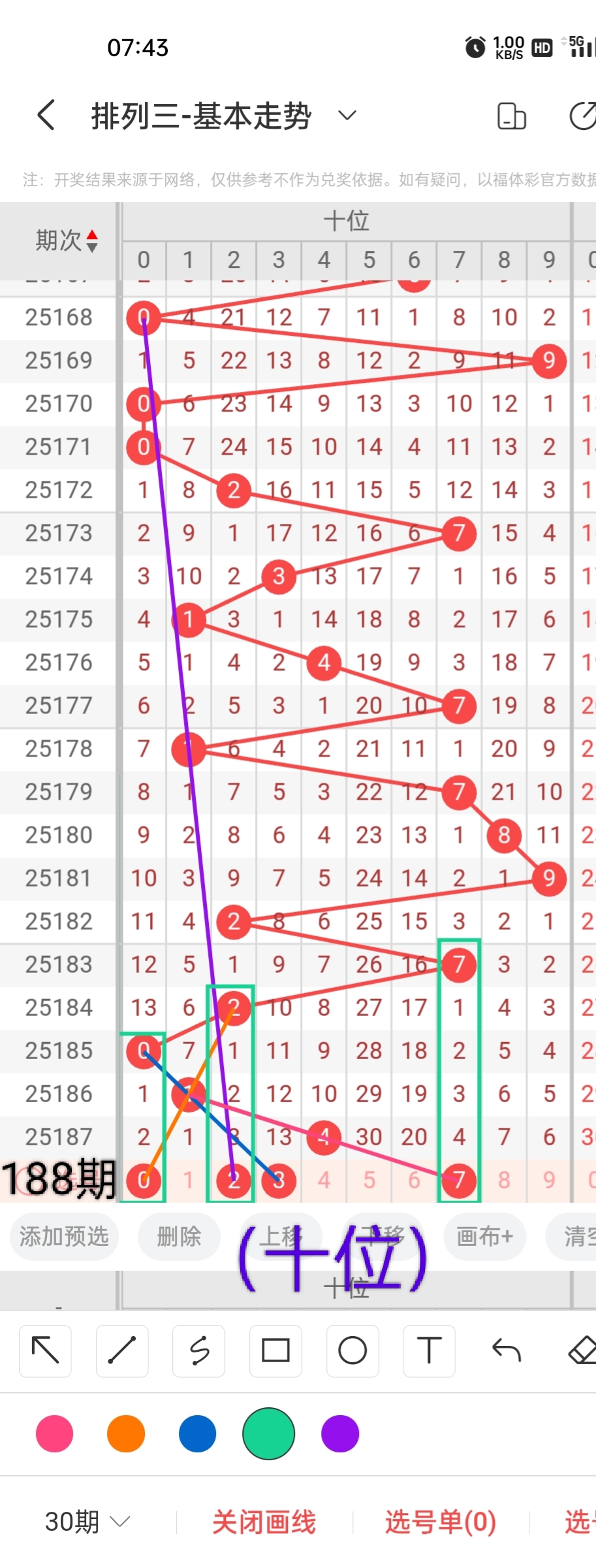Go back using the arrow
The image size is (596, 1568).
[x=46, y=116]
